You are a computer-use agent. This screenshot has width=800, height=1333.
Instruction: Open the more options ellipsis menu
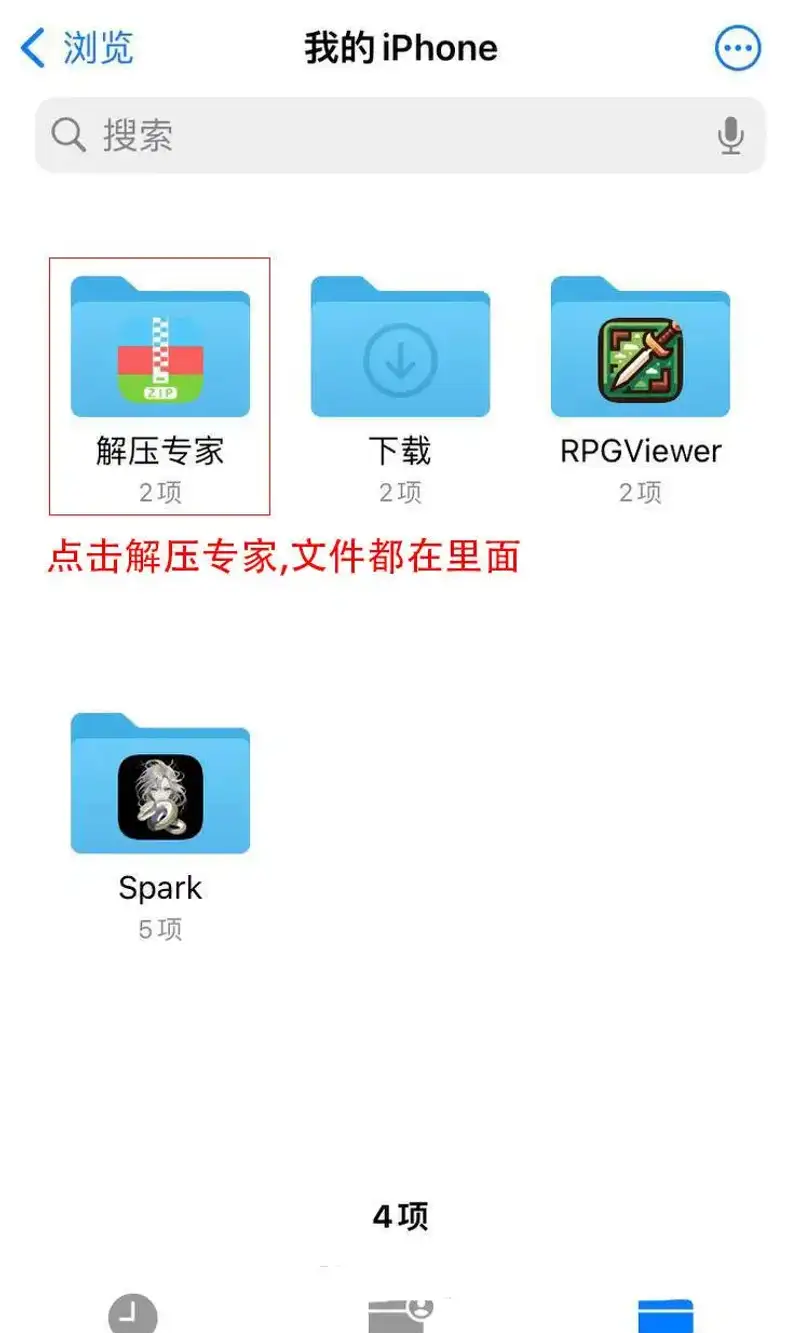[738, 48]
